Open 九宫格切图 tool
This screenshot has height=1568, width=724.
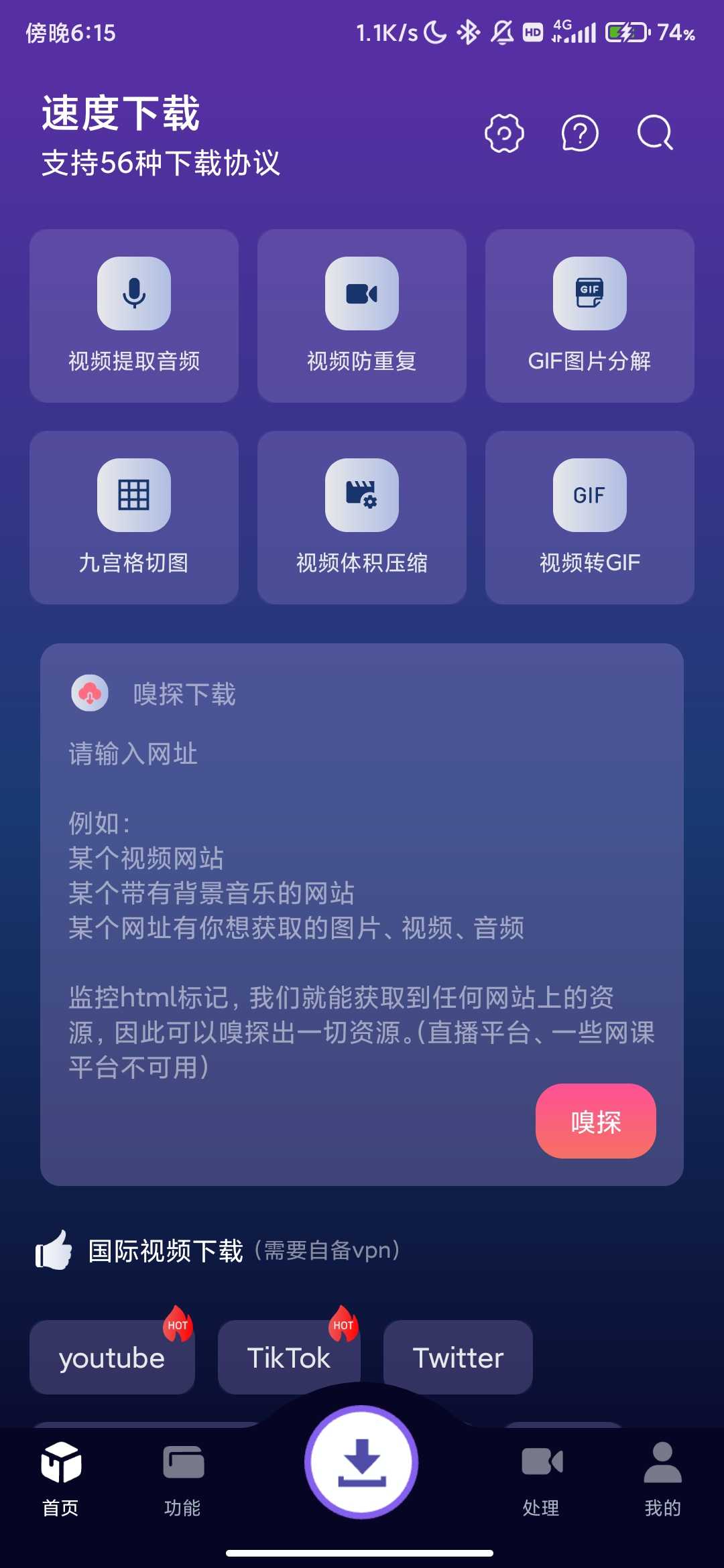pos(134,517)
